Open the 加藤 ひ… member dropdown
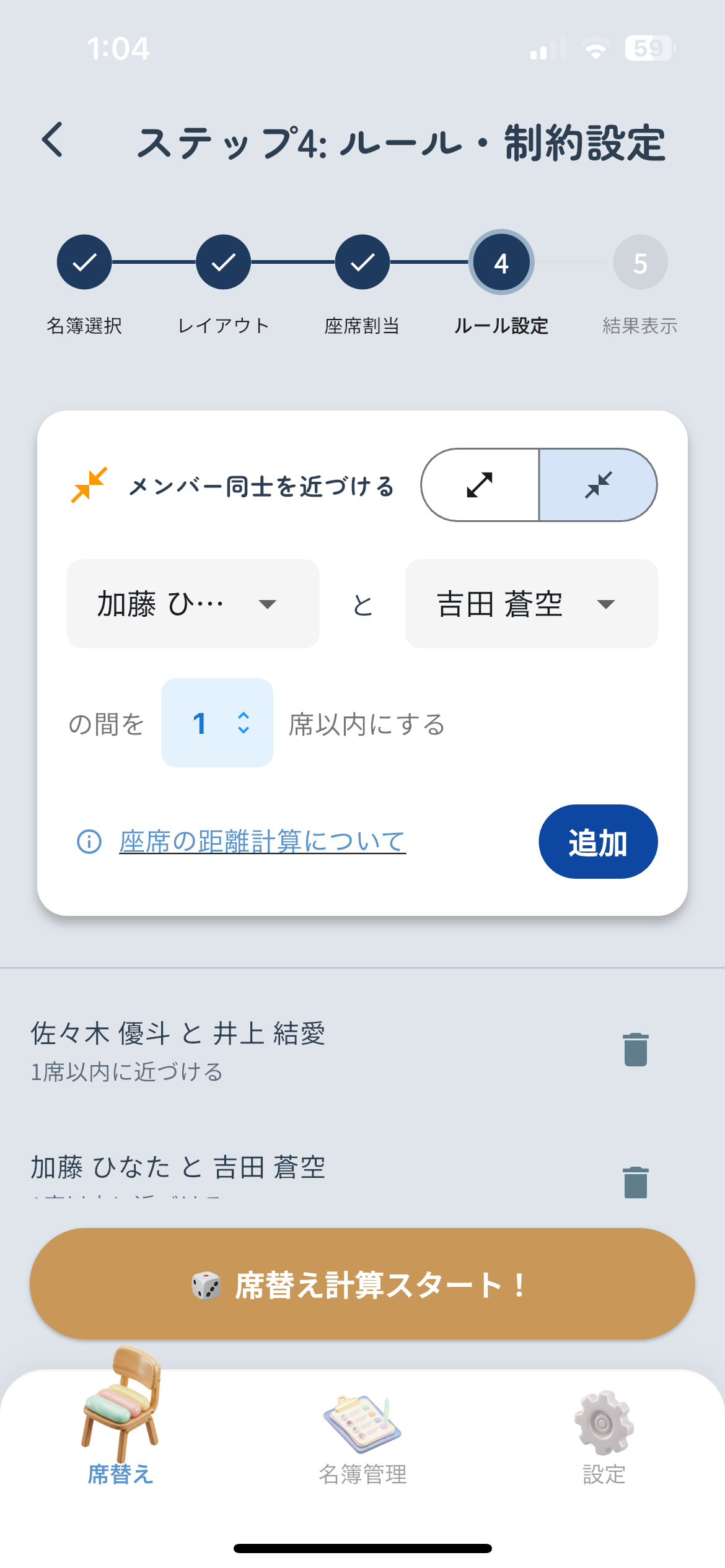The image size is (725, 1568). 193,604
